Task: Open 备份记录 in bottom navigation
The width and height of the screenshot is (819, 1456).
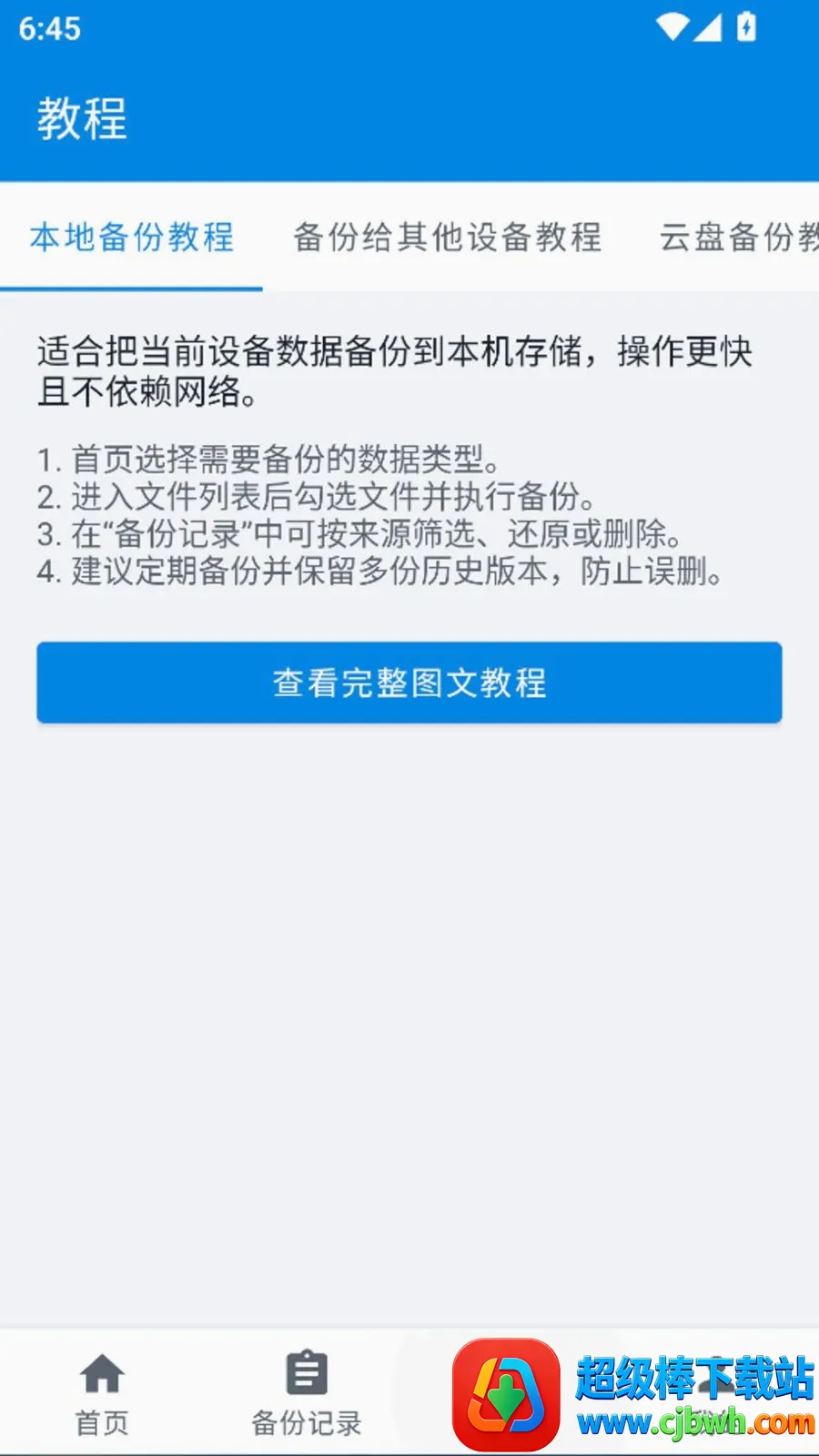Action: click(x=307, y=1393)
